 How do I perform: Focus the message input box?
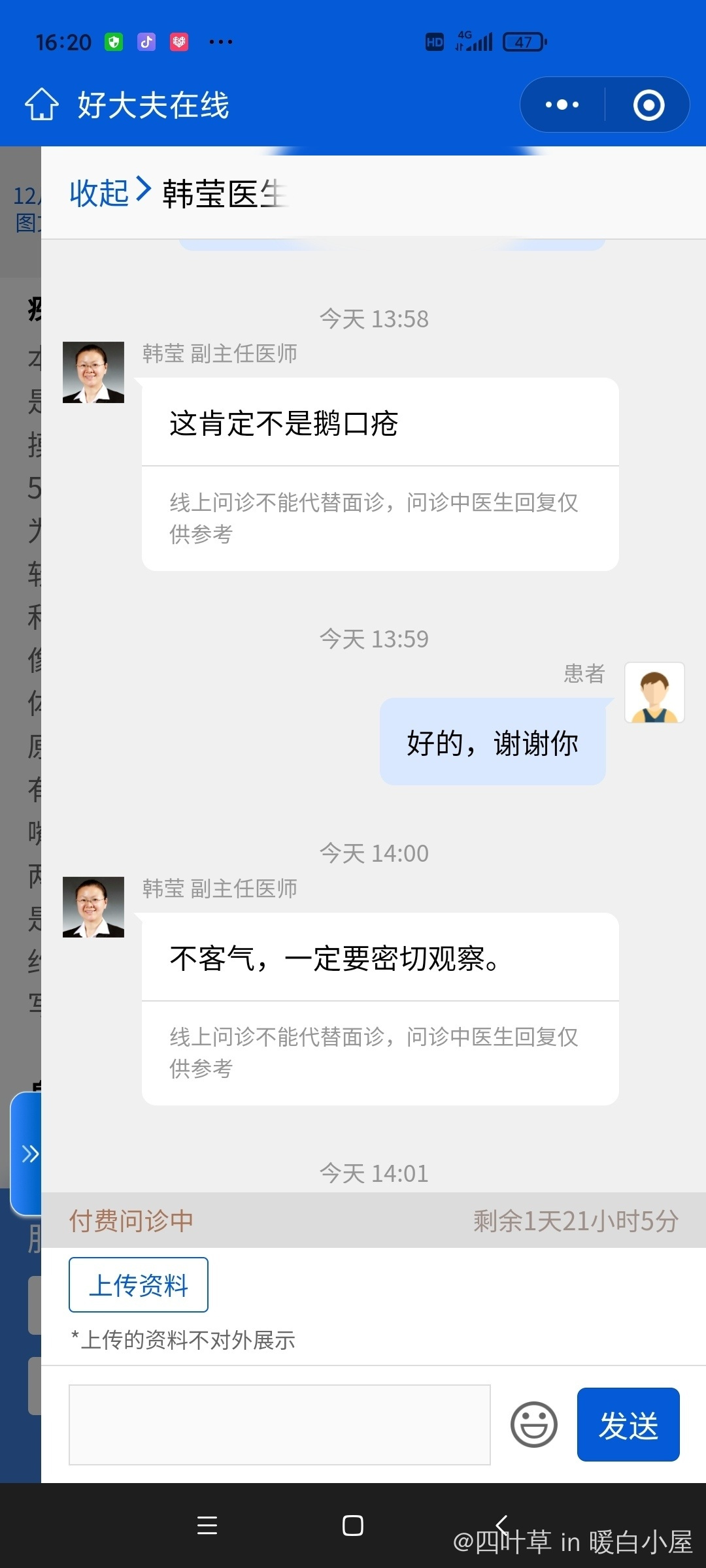280,1424
